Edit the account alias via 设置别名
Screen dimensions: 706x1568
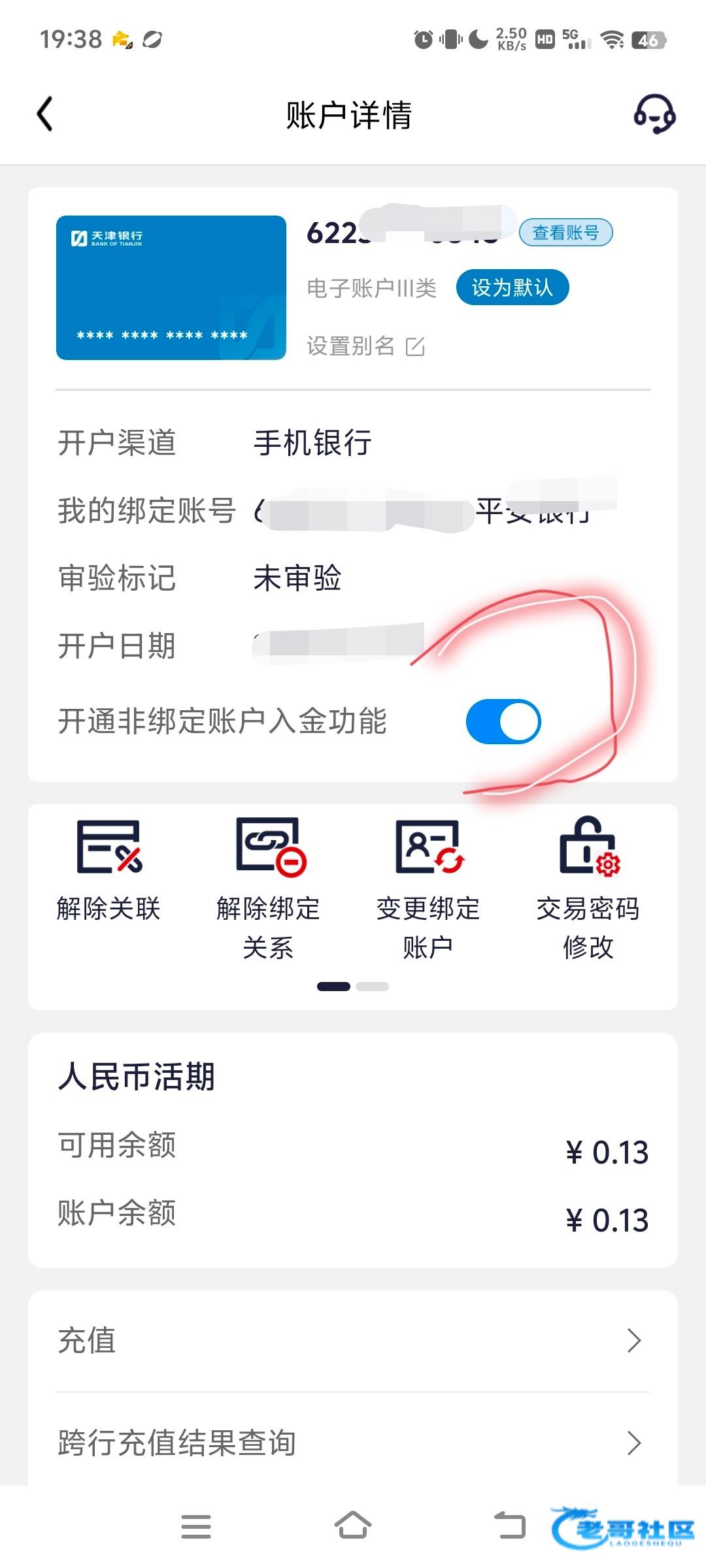tap(366, 346)
